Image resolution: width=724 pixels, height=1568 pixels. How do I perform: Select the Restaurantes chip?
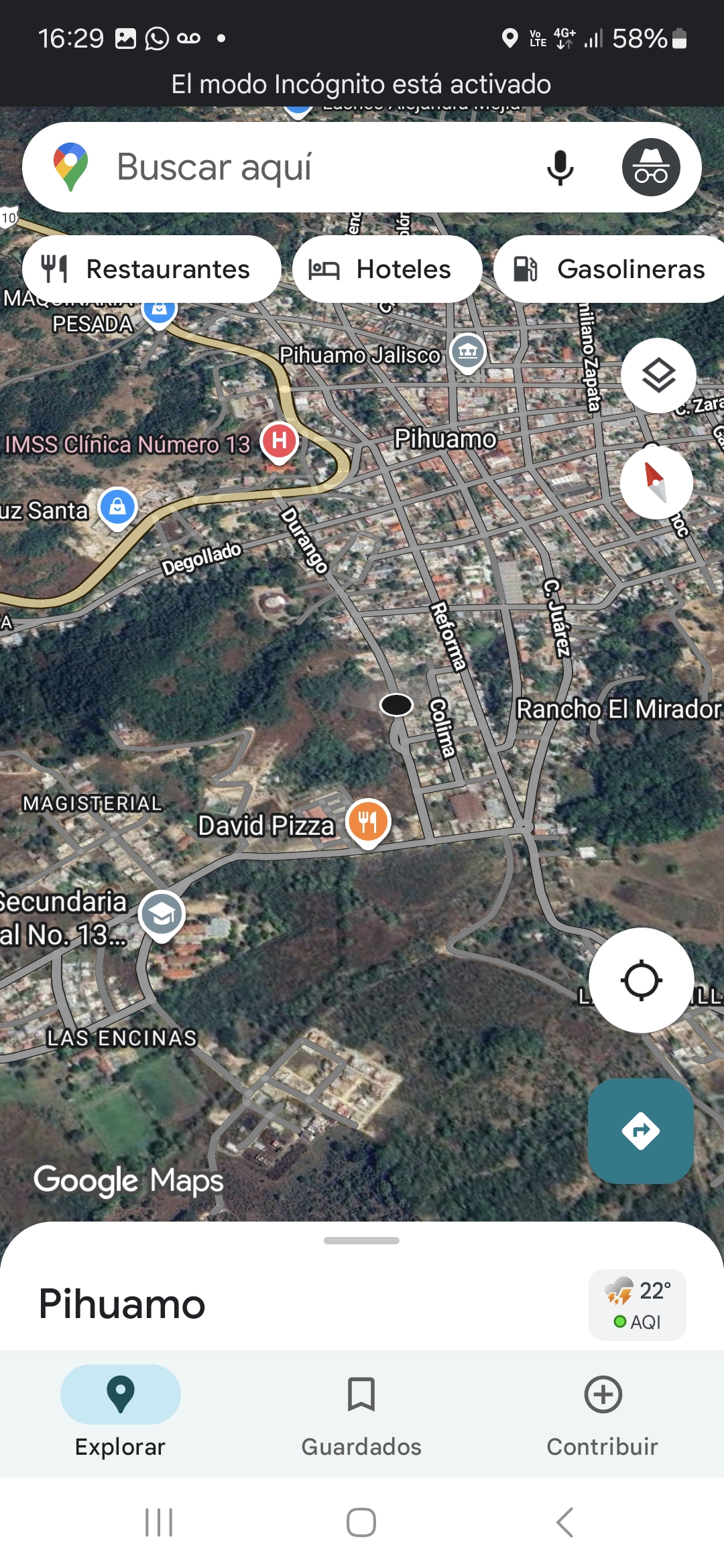[x=152, y=269]
